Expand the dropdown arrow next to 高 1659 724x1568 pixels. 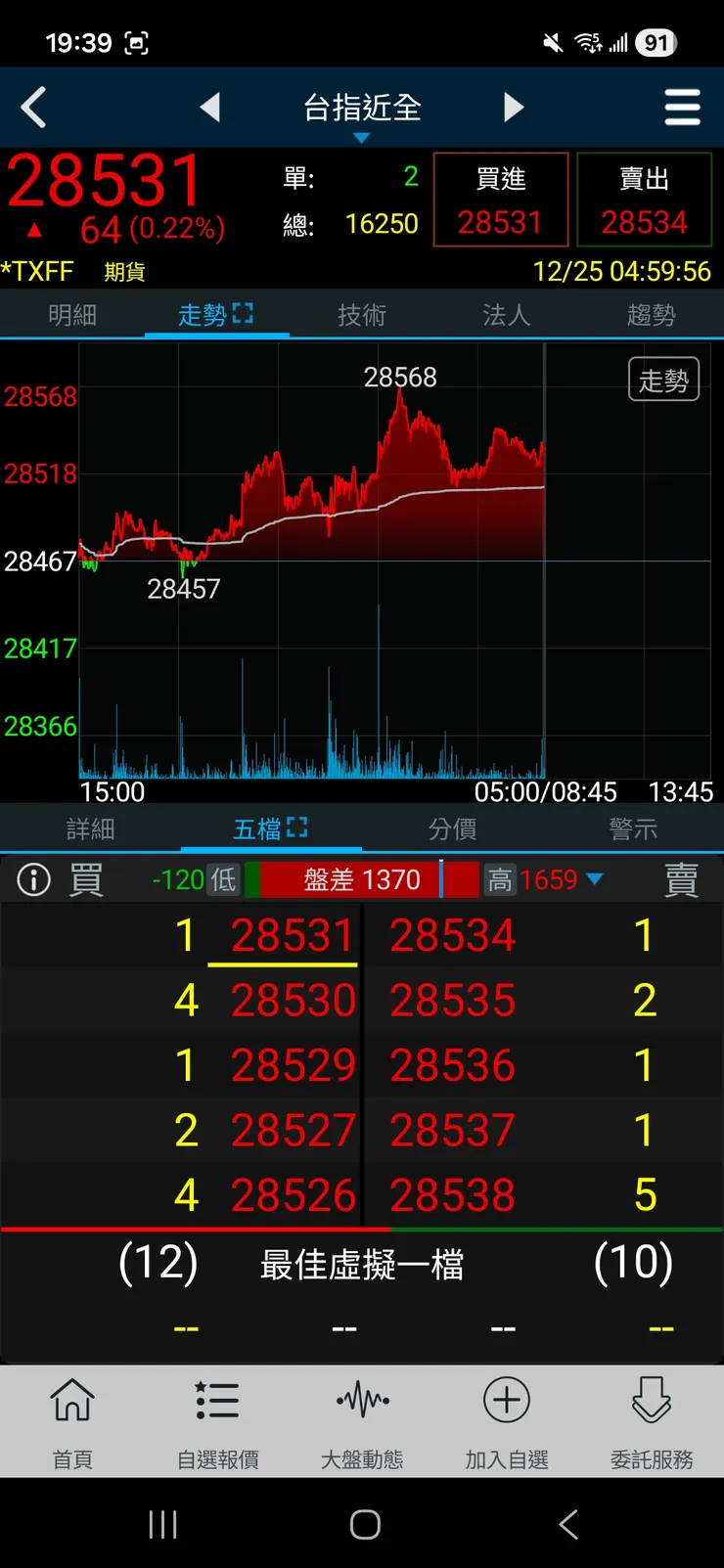(594, 880)
